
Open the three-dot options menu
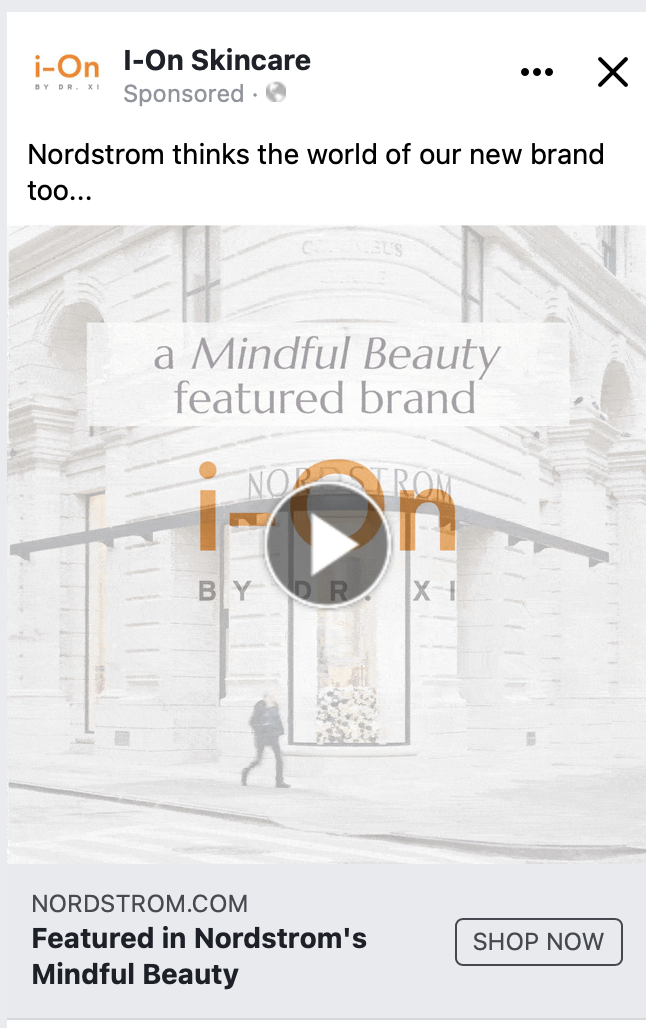[x=537, y=72]
